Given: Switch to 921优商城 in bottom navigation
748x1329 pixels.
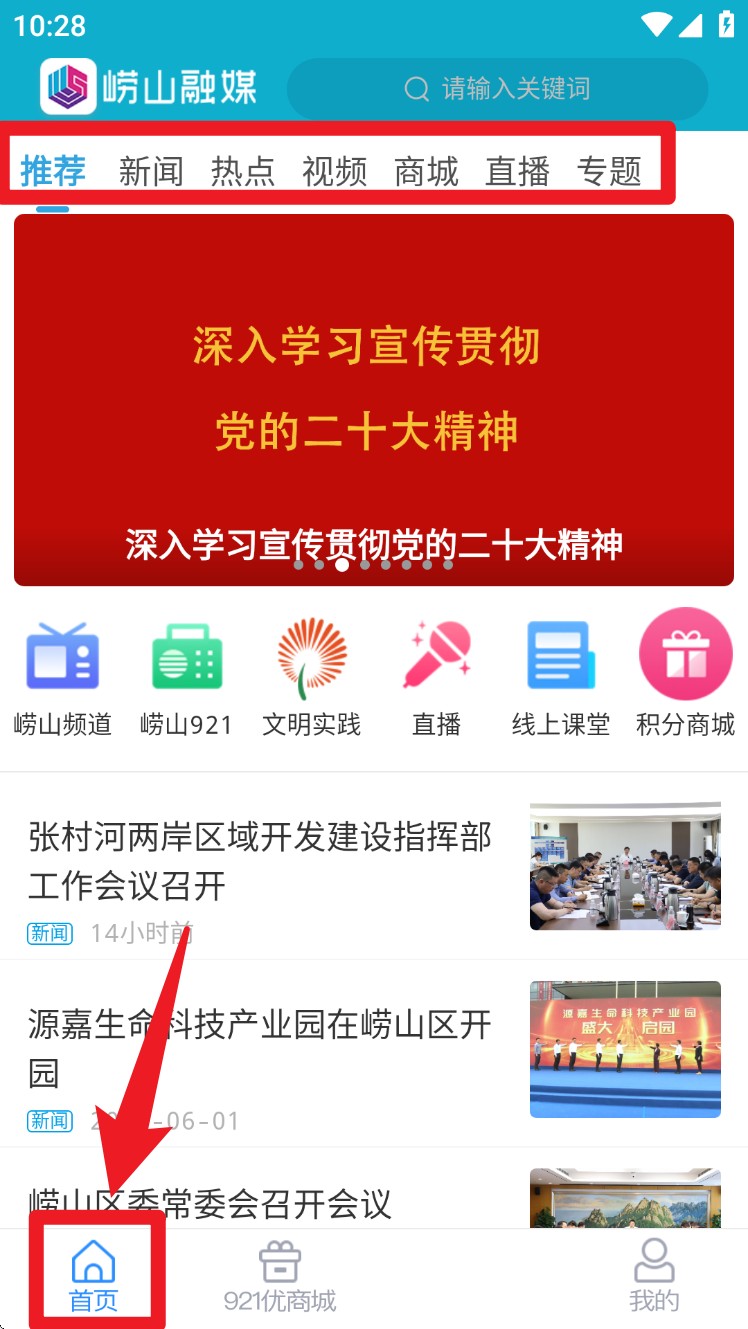Looking at the screenshot, I should pos(280,1277).
